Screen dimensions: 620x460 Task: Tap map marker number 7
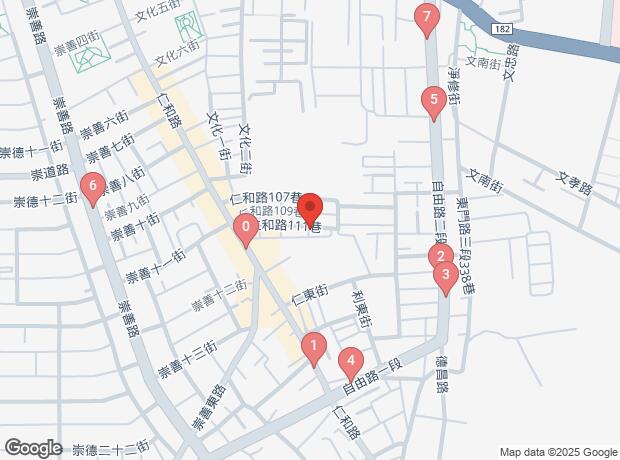tap(427, 17)
